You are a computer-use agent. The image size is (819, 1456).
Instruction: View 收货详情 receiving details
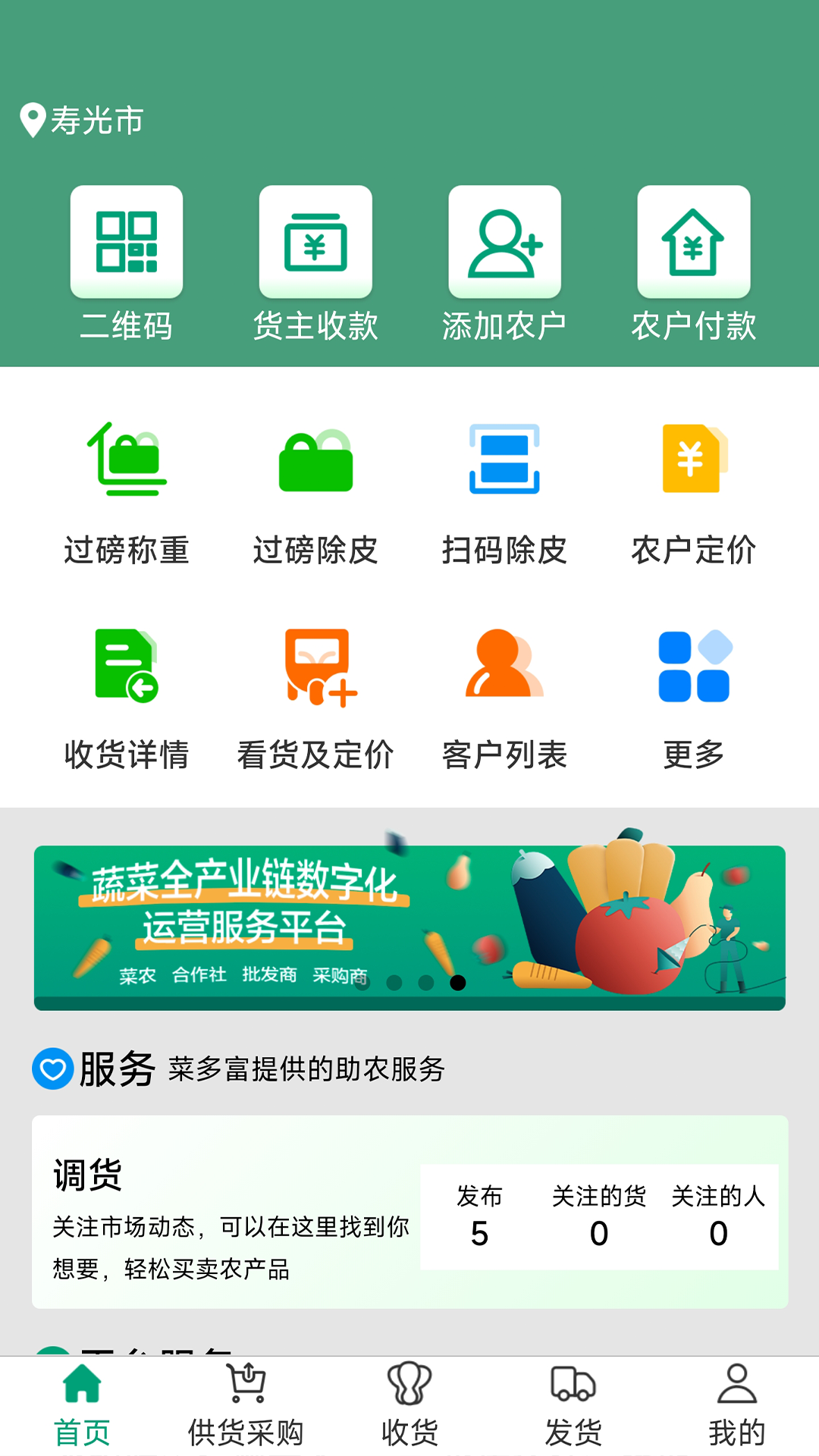point(127,698)
